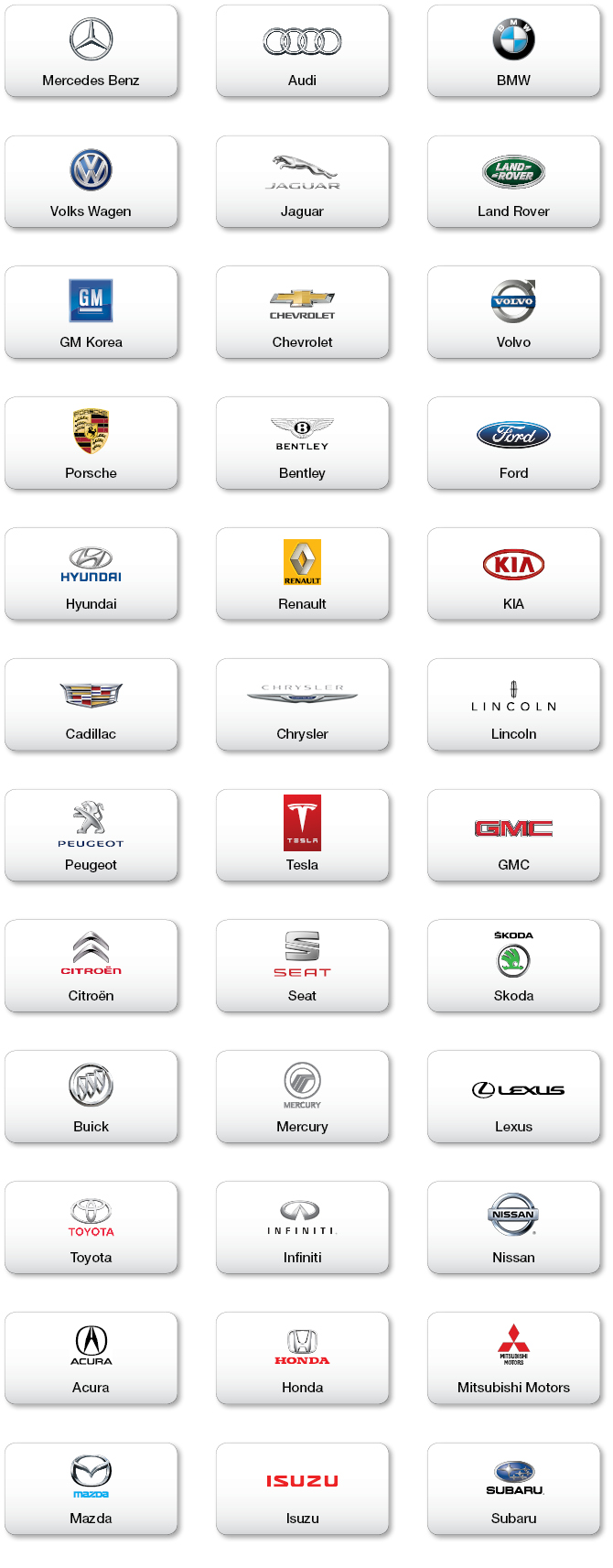Image resolution: width=613 pixels, height=1568 pixels.
Task: Choose the Skoda card
Action: pos(513,967)
